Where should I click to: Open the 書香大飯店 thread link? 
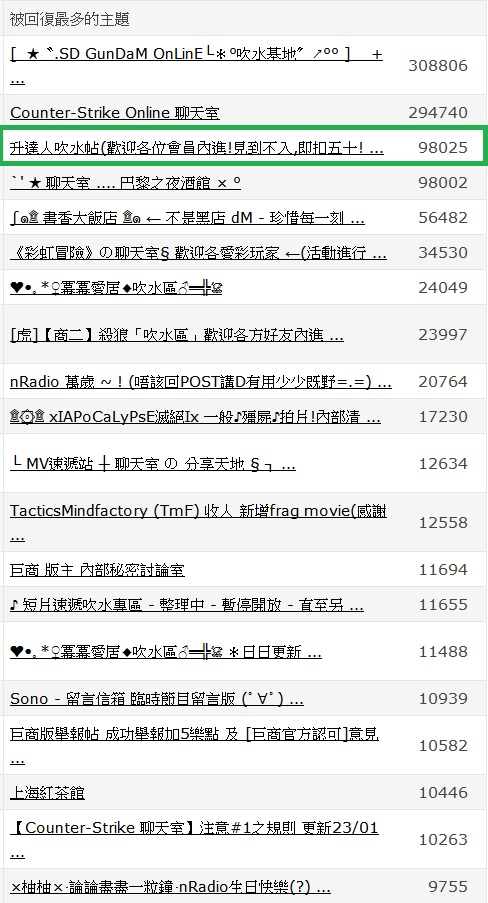187,218
